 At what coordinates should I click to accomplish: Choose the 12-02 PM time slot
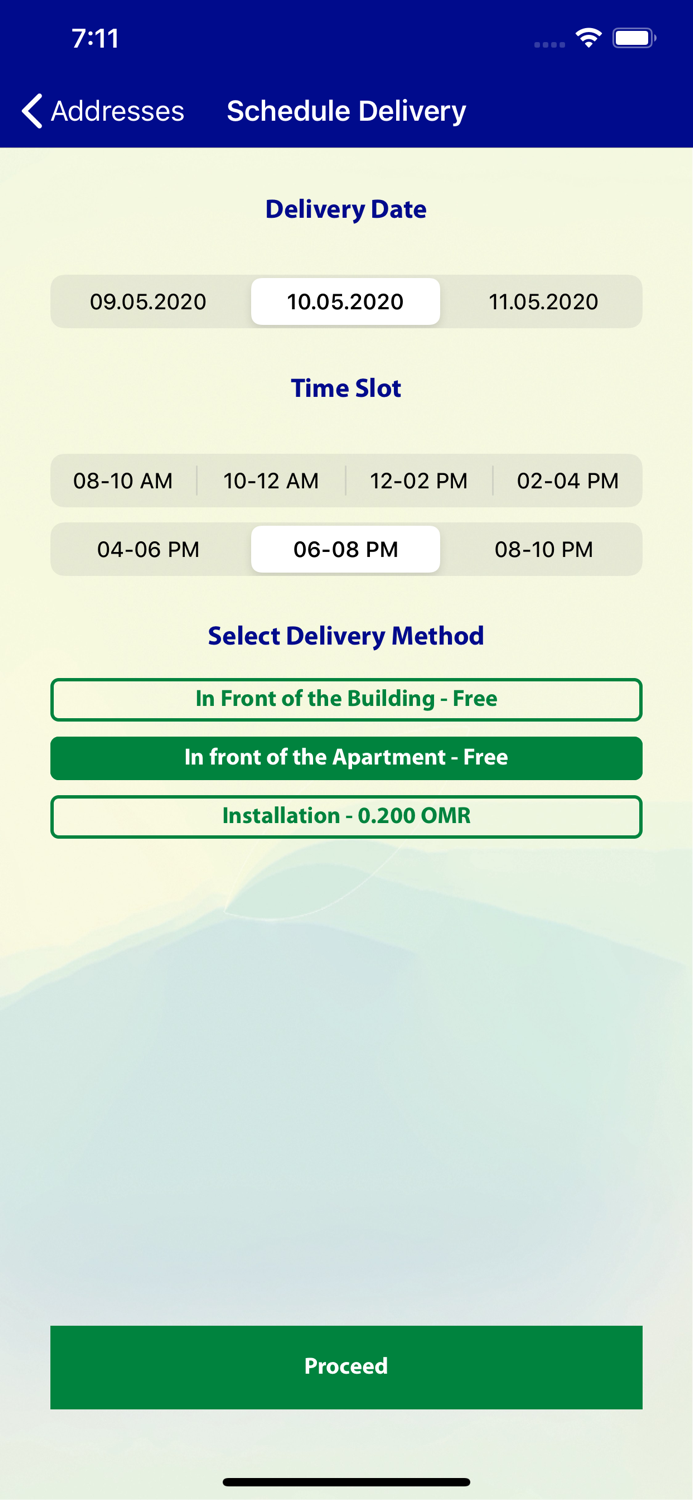[419, 481]
